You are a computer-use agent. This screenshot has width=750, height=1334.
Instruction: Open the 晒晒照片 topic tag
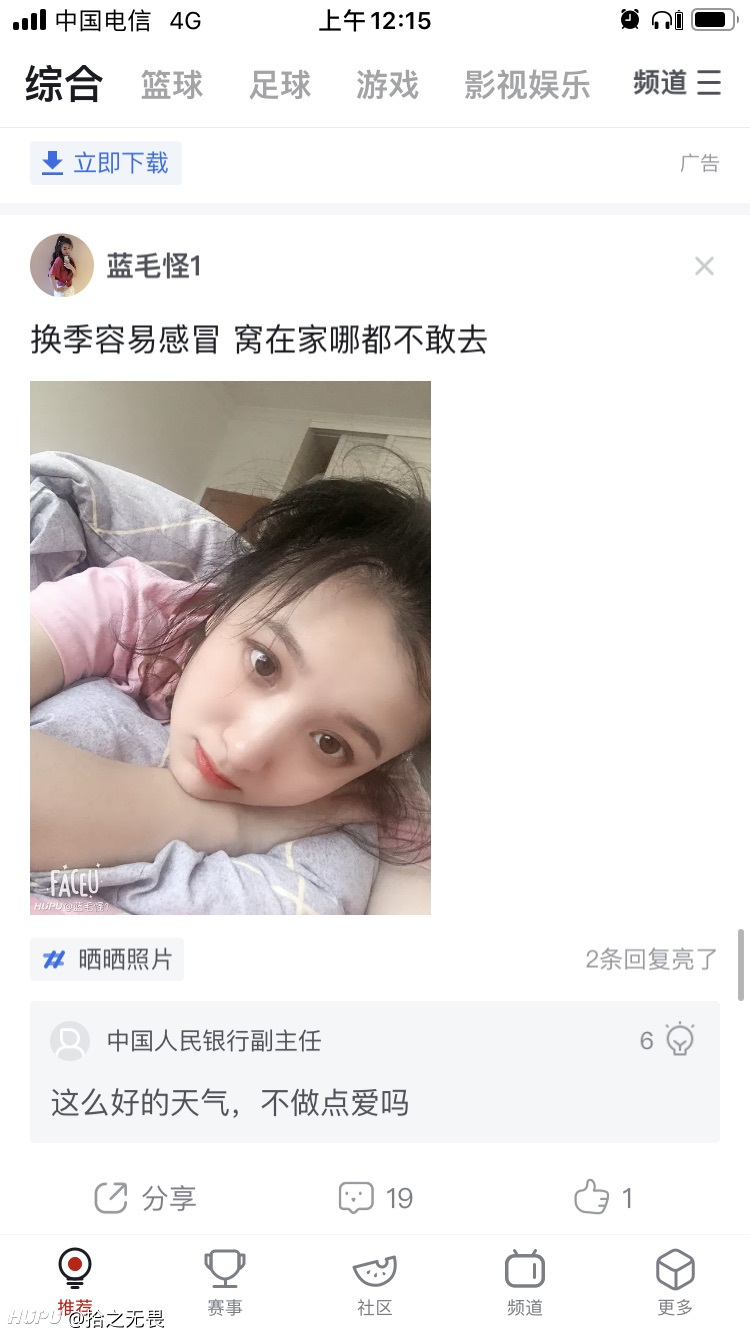[107, 960]
